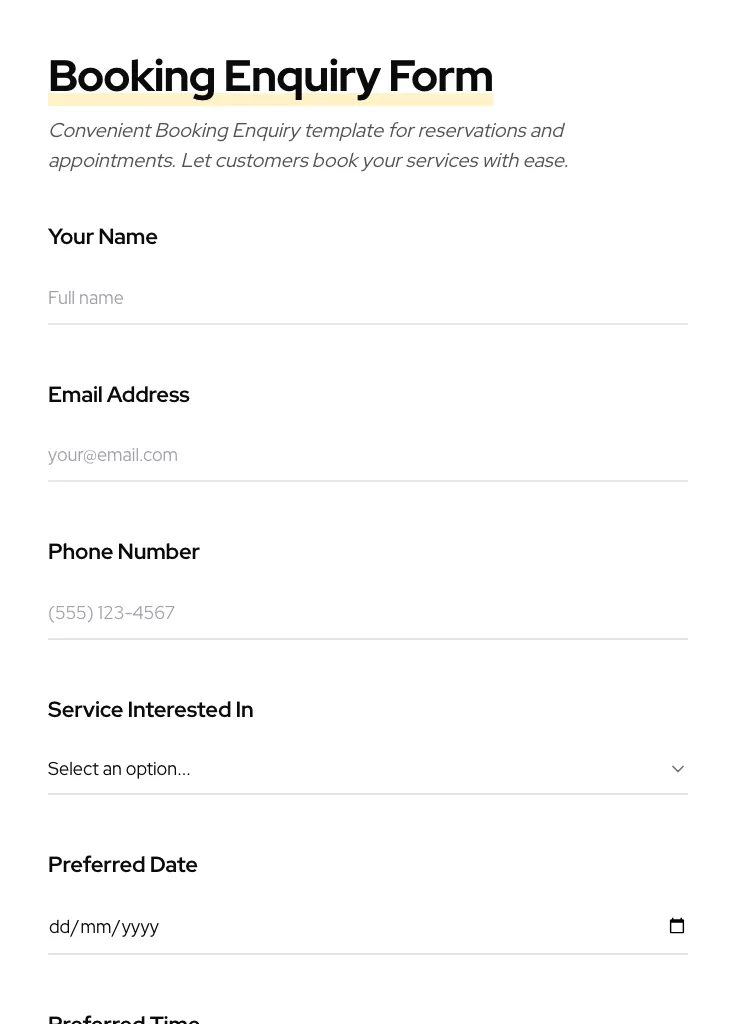Click the Preferred Time label
The height and width of the screenshot is (1024, 736).
click(123, 1018)
